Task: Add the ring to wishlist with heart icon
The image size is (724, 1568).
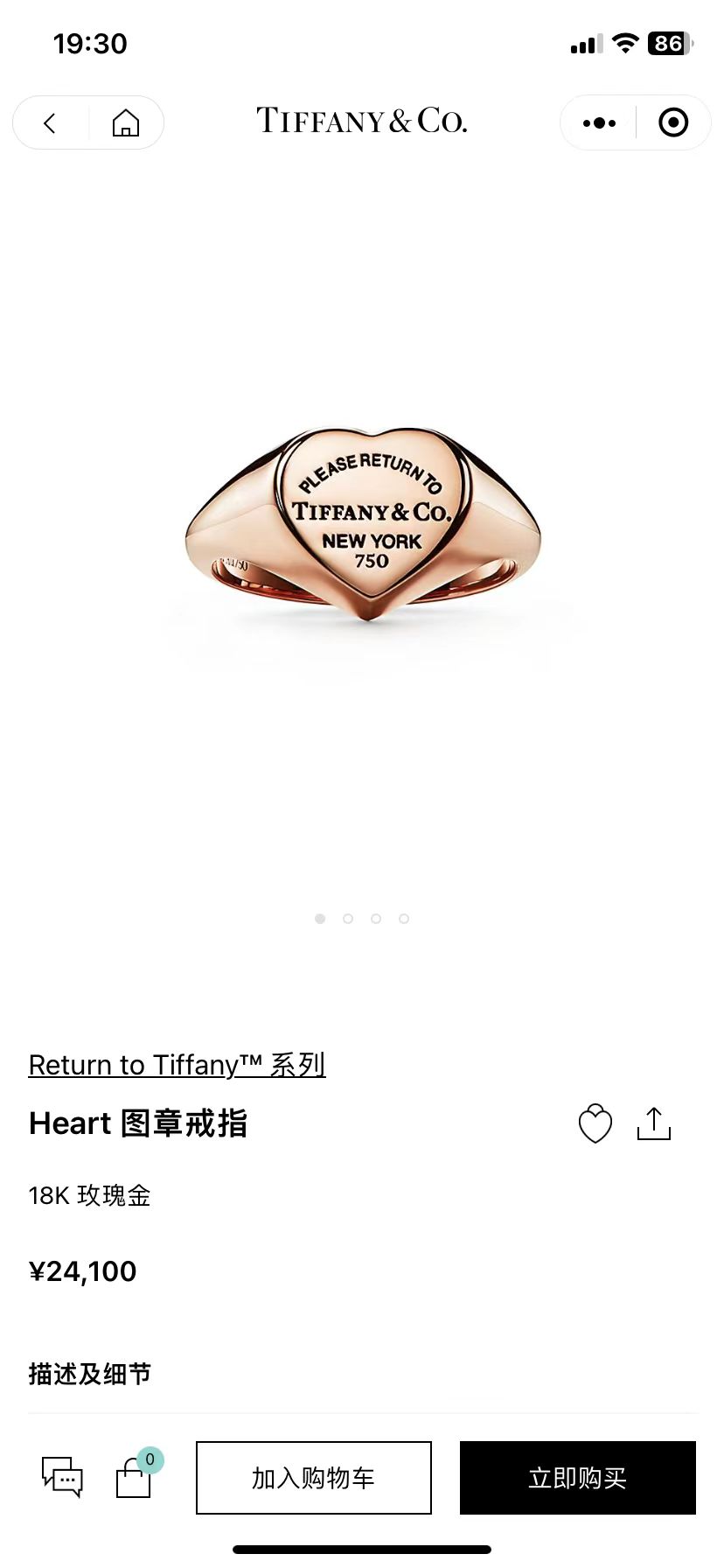Action: click(595, 1123)
